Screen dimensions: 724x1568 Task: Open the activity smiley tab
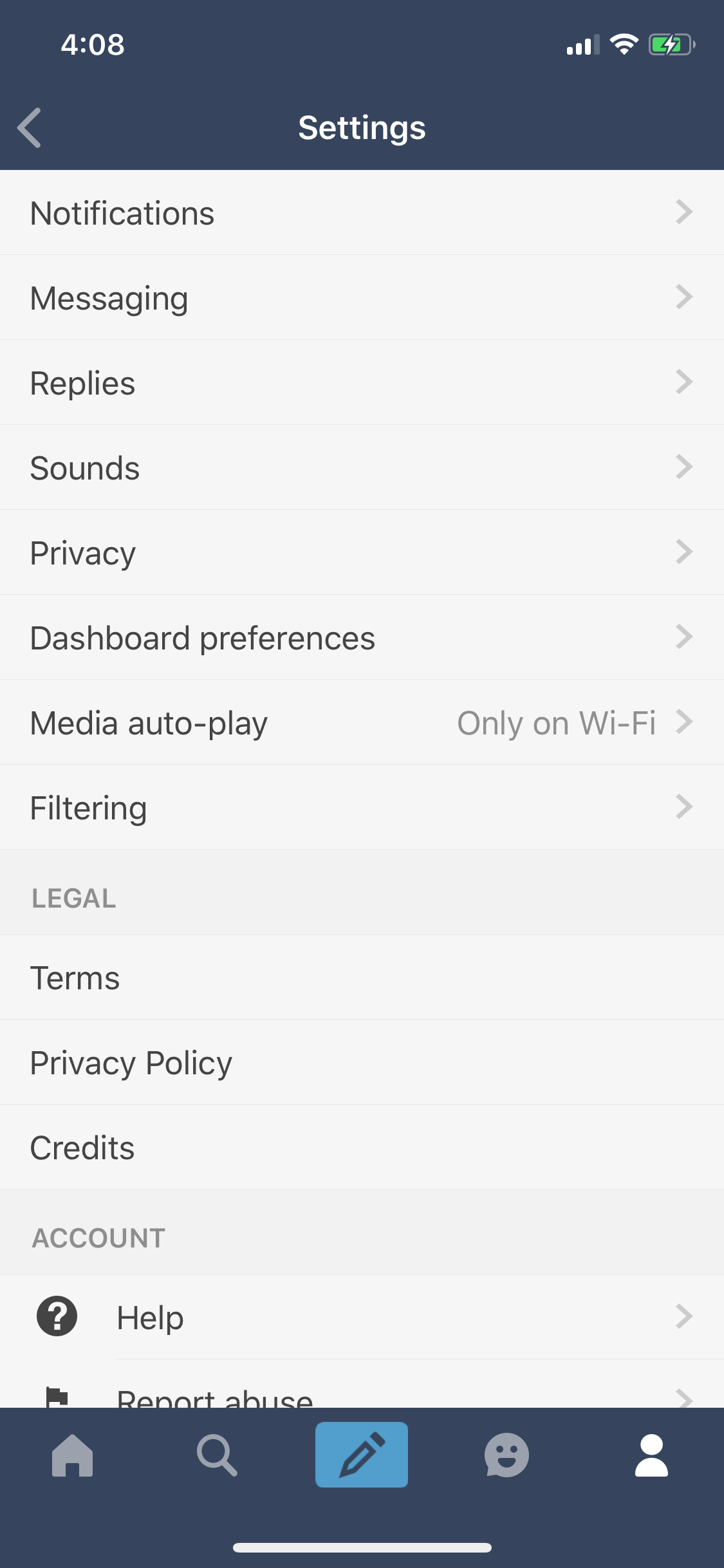point(506,1455)
